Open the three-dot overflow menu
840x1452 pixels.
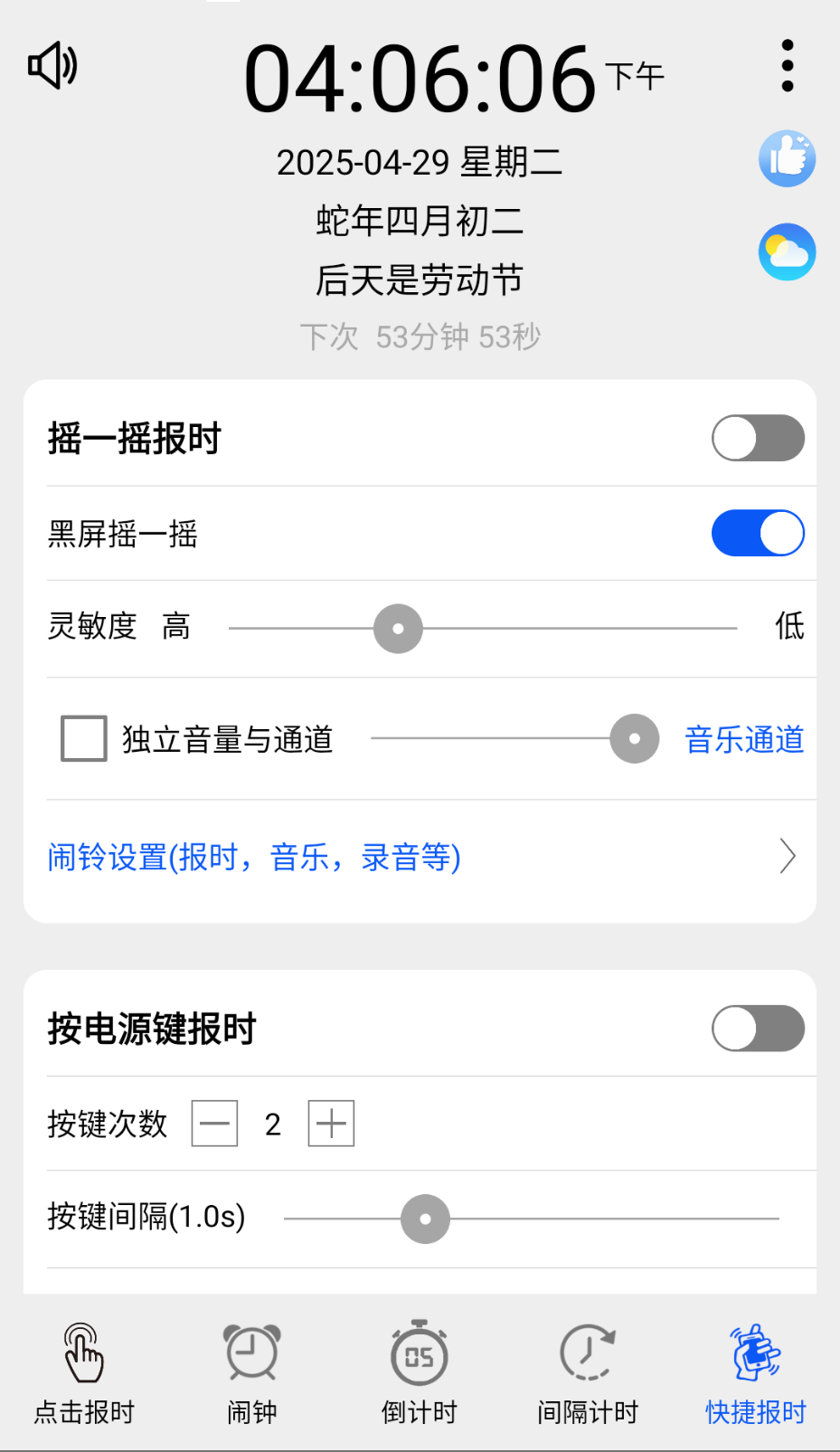786,65
